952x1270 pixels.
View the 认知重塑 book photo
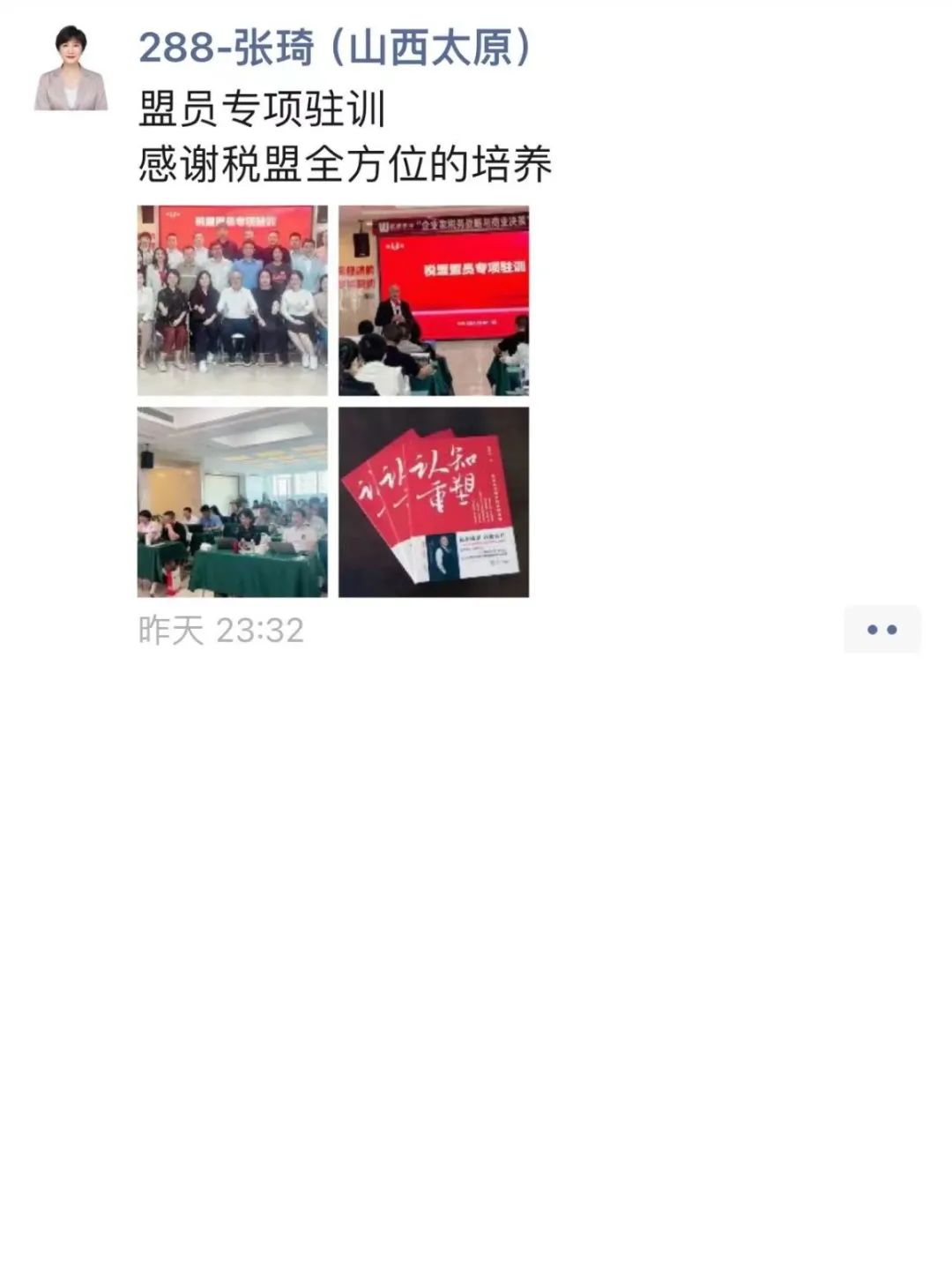tap(434, 502)
